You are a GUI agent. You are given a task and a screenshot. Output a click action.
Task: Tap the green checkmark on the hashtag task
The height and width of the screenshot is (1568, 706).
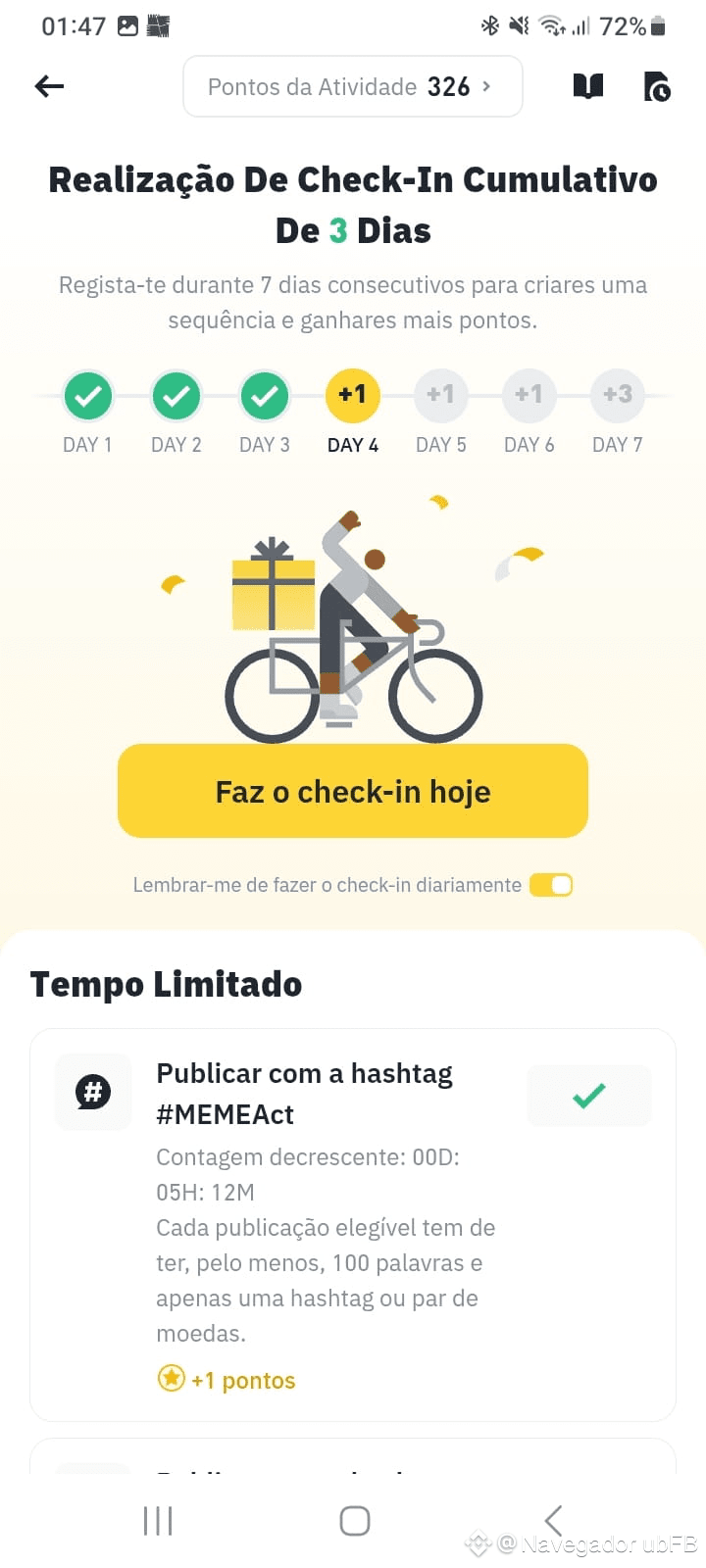pos(588,1096)
